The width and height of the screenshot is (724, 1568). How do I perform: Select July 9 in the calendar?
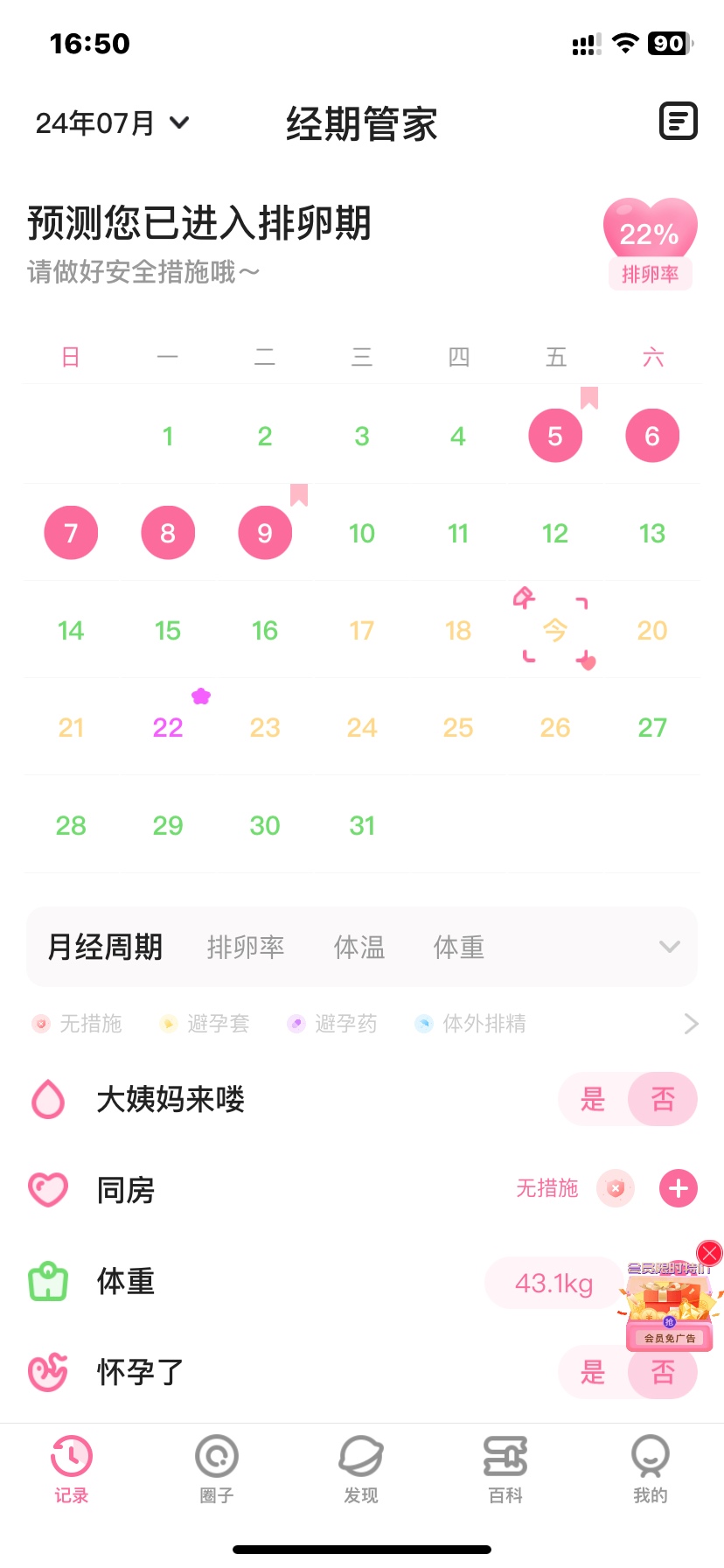pyautogui.click(x=265, y=533)
